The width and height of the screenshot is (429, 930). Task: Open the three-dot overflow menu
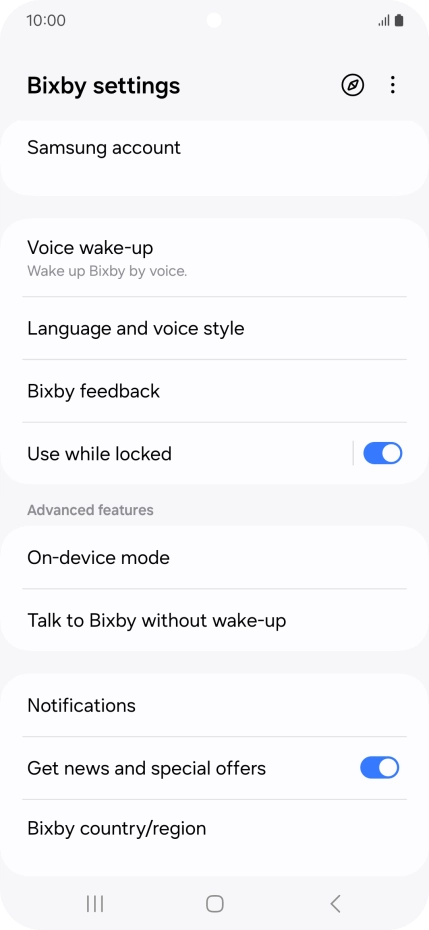point(392,85)
